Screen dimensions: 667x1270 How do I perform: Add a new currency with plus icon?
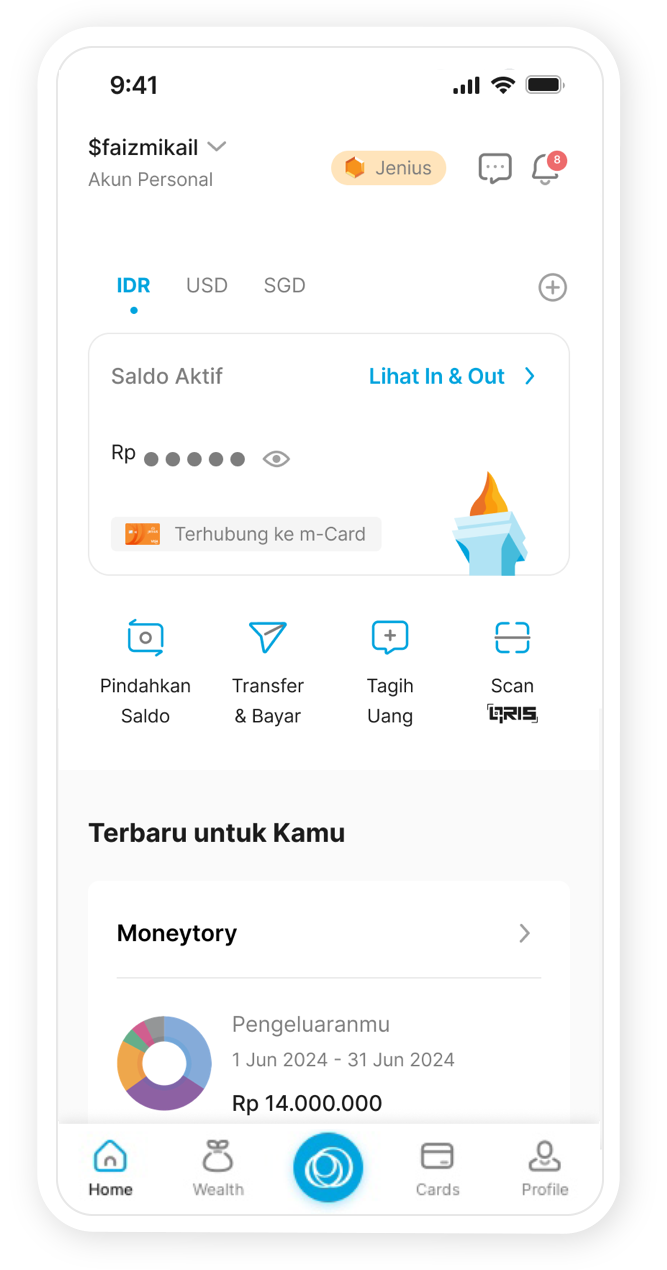552,288
